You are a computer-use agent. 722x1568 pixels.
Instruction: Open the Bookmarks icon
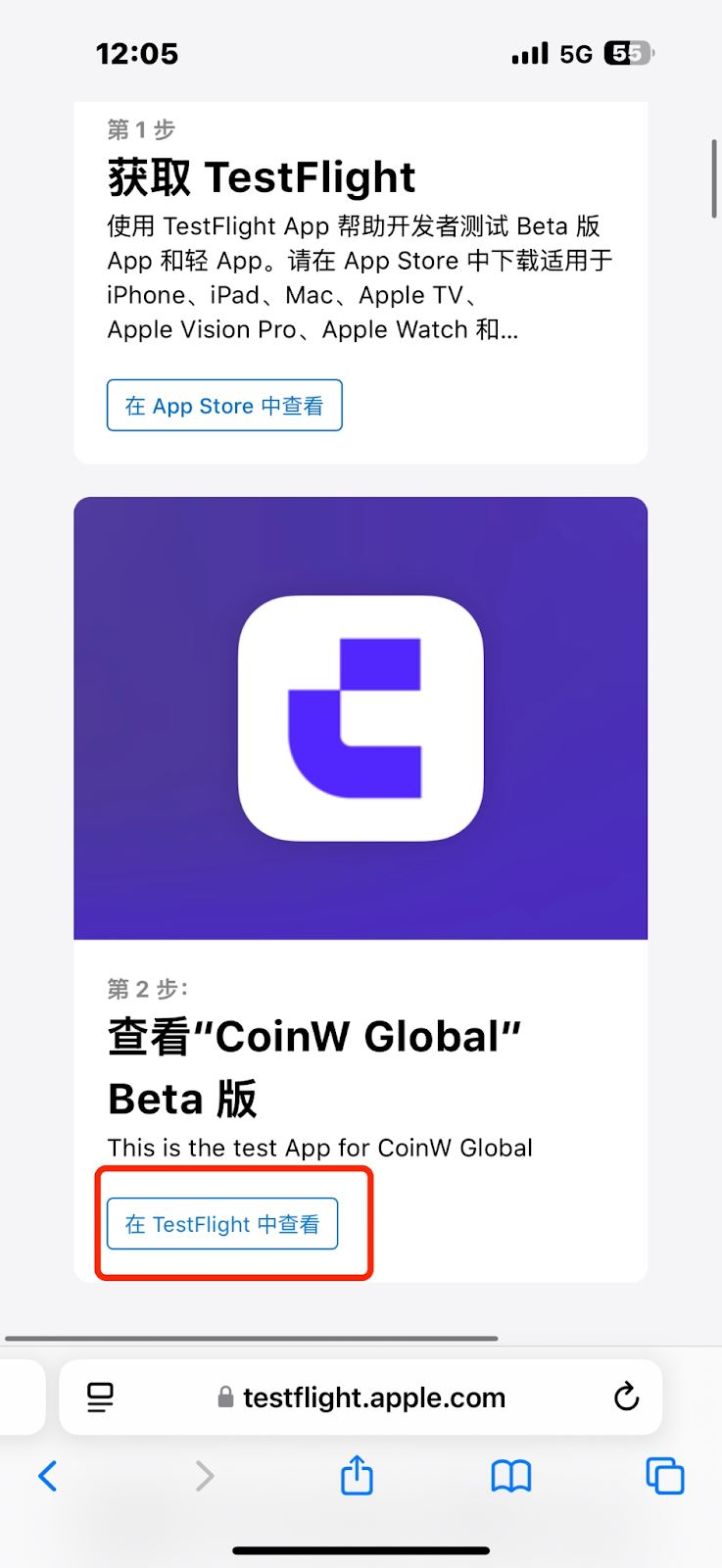(x=510, y=1476)
